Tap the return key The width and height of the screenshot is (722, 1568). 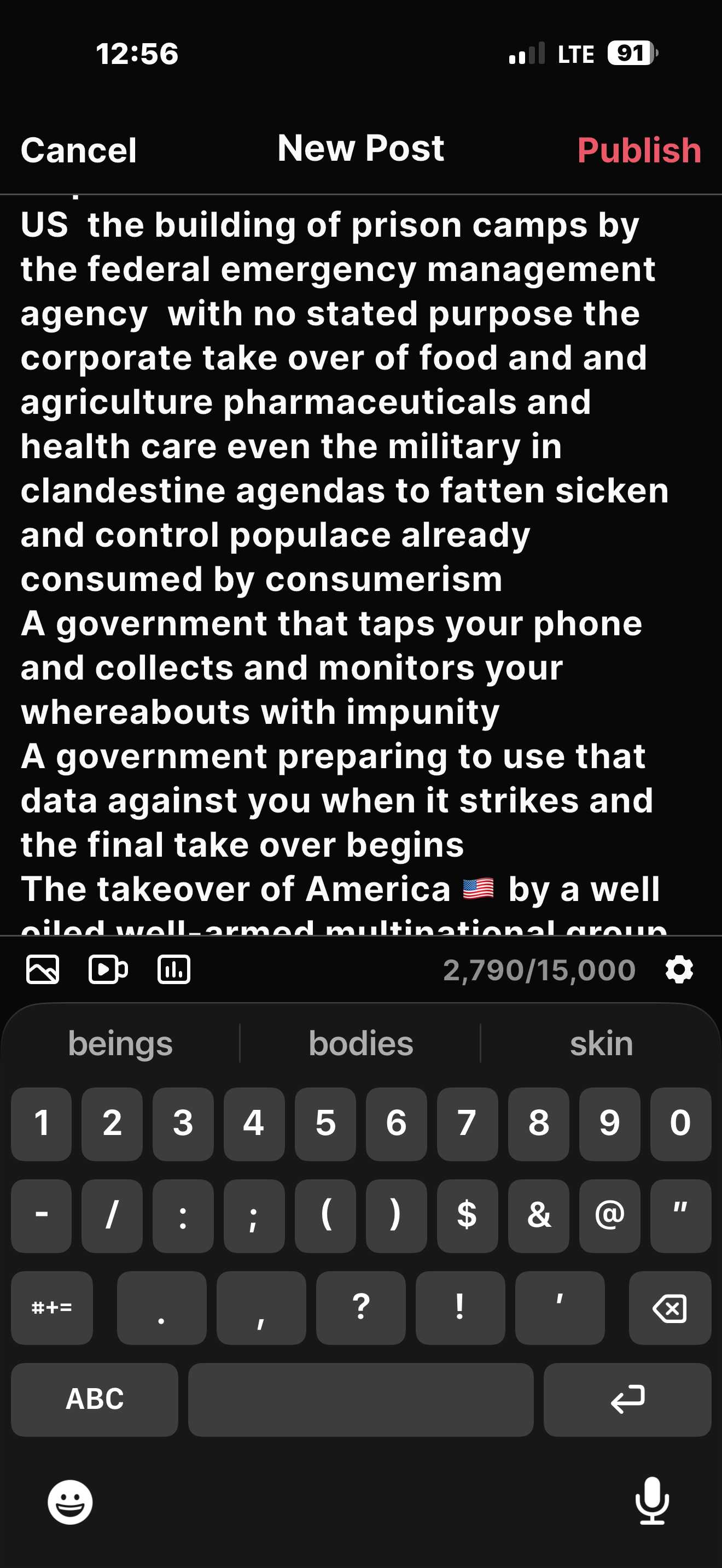click(627, 1399)
